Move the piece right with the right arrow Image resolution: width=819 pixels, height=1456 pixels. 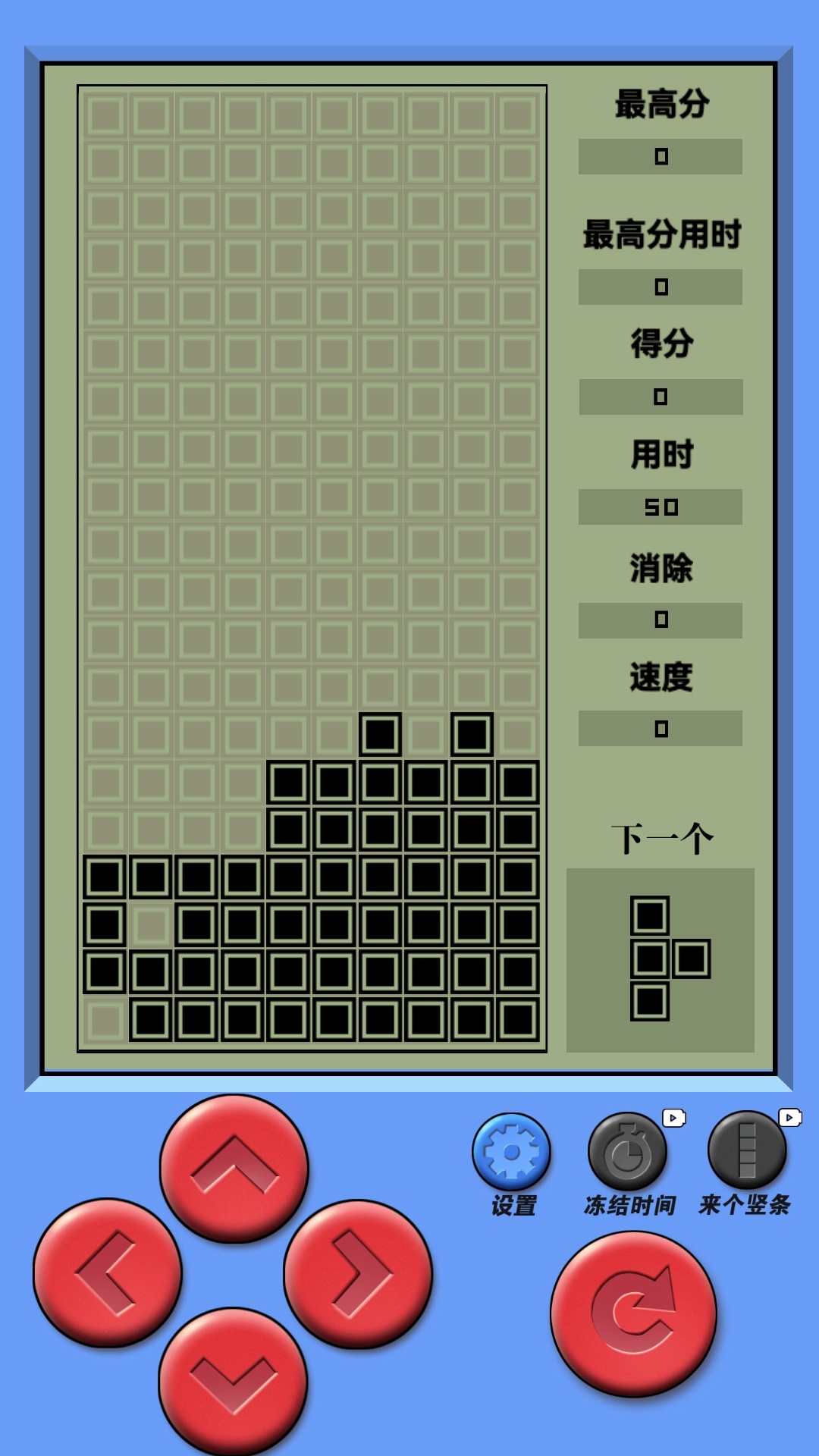pos(358,1274)
